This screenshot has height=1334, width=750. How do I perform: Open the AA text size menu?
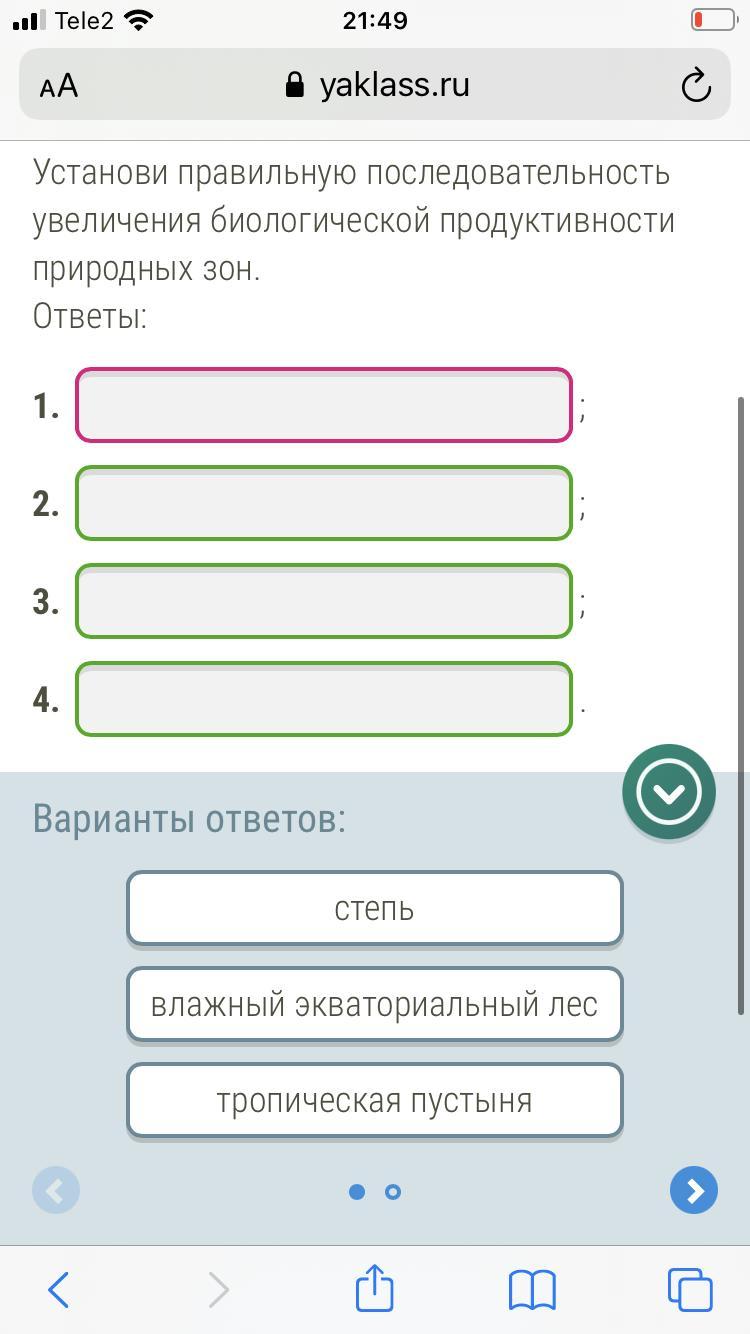(59, 86)
